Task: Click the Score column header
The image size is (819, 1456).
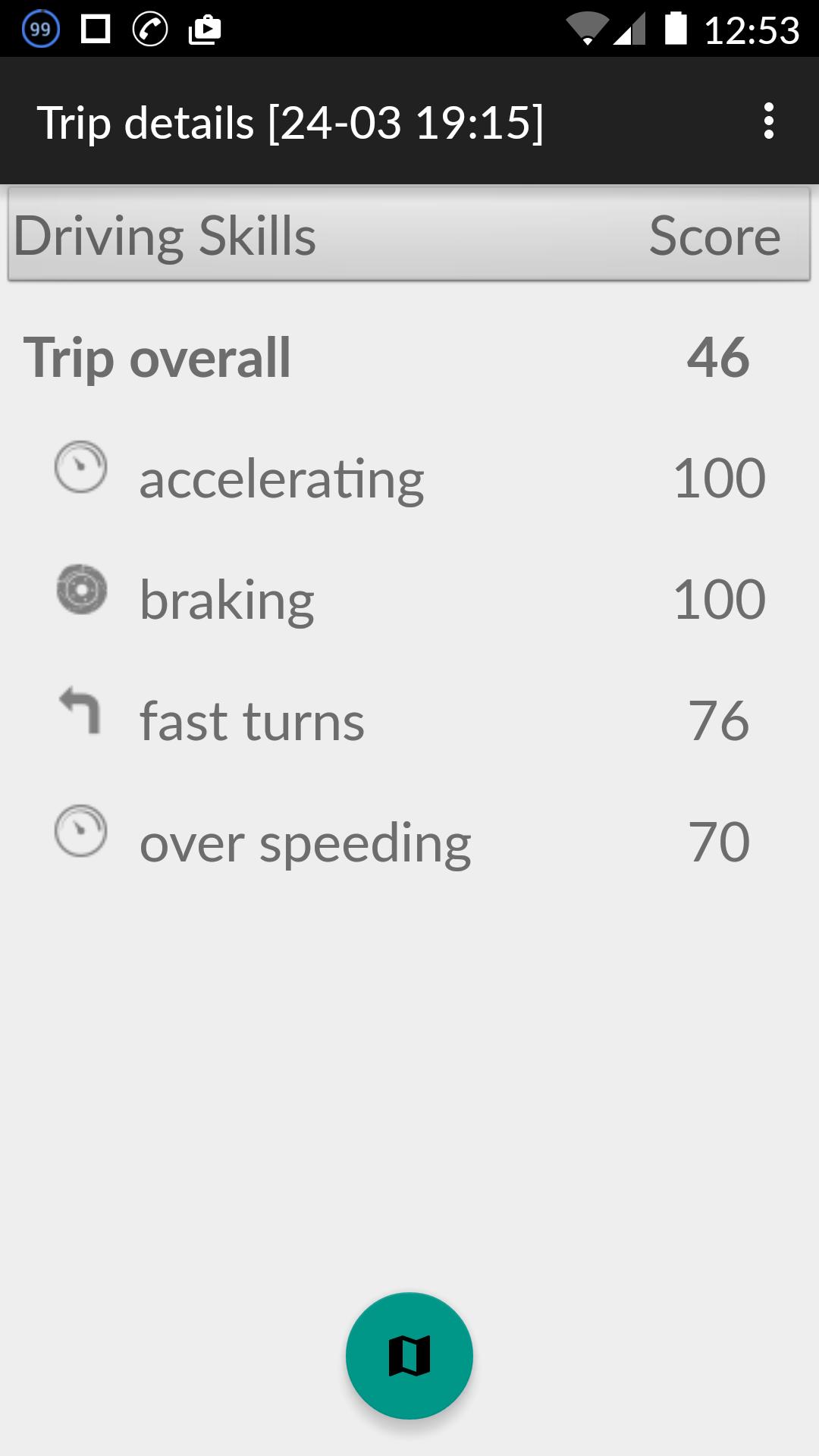Action: tap(714, 235)
